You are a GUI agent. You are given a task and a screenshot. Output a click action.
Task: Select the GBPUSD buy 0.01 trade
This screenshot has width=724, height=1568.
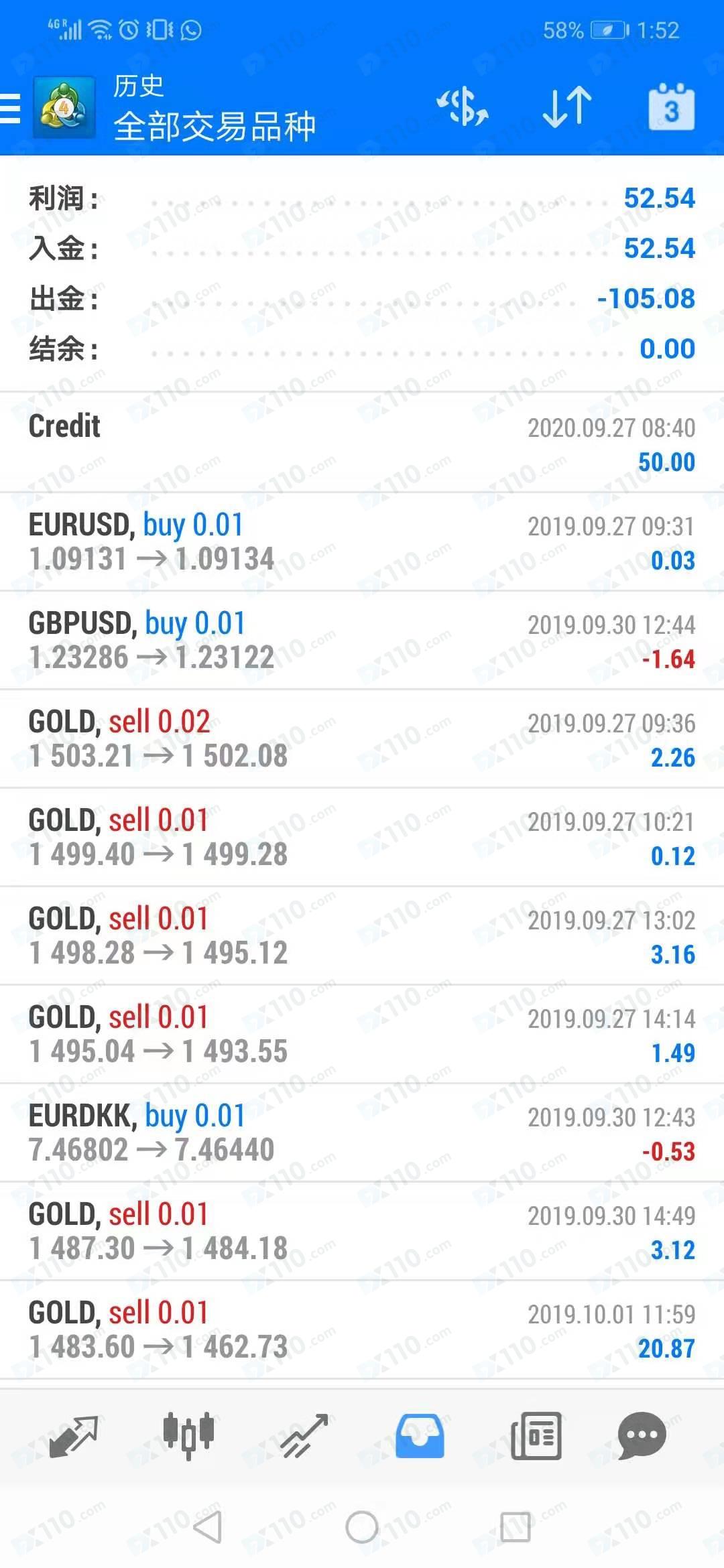pyautogui.click(x=362, y=641)
